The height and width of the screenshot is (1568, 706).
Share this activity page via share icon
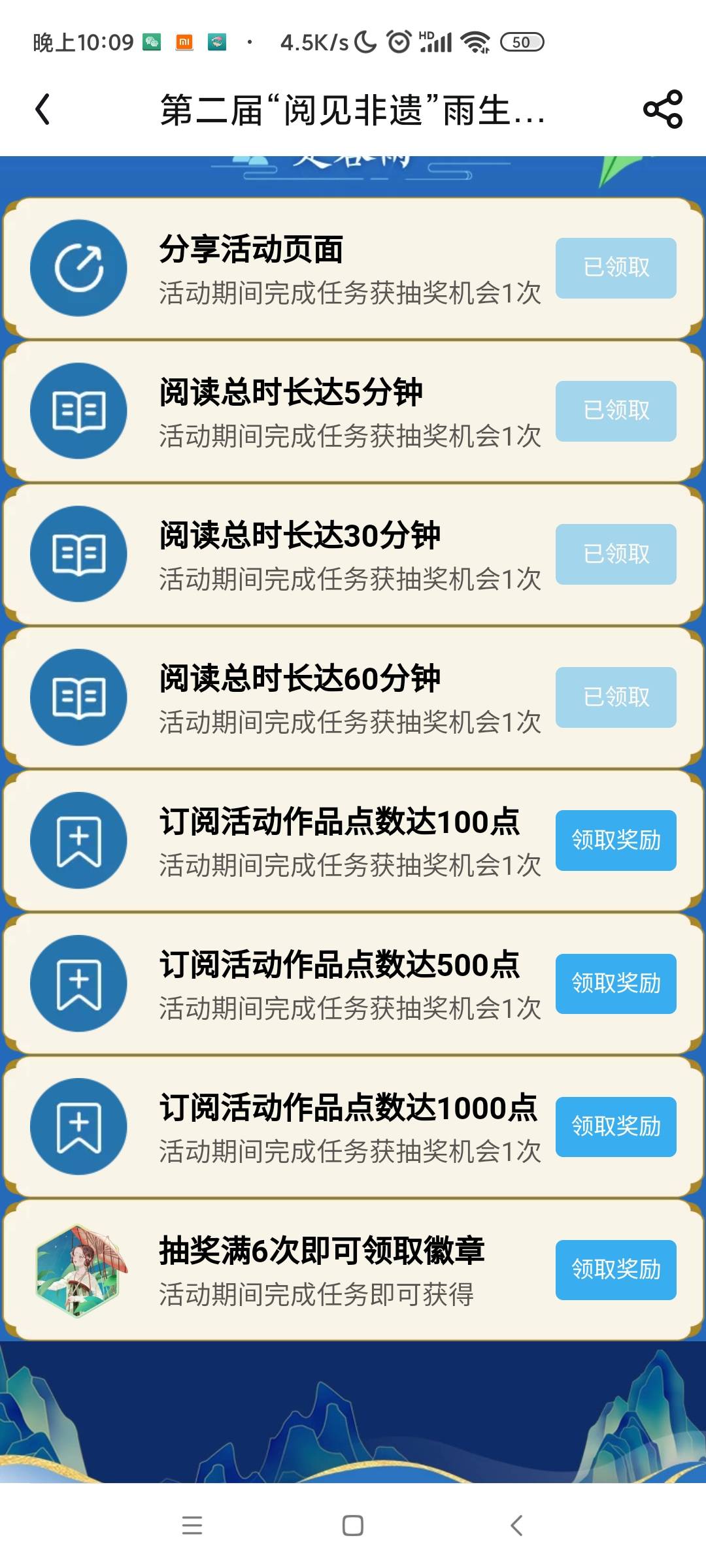662,109
